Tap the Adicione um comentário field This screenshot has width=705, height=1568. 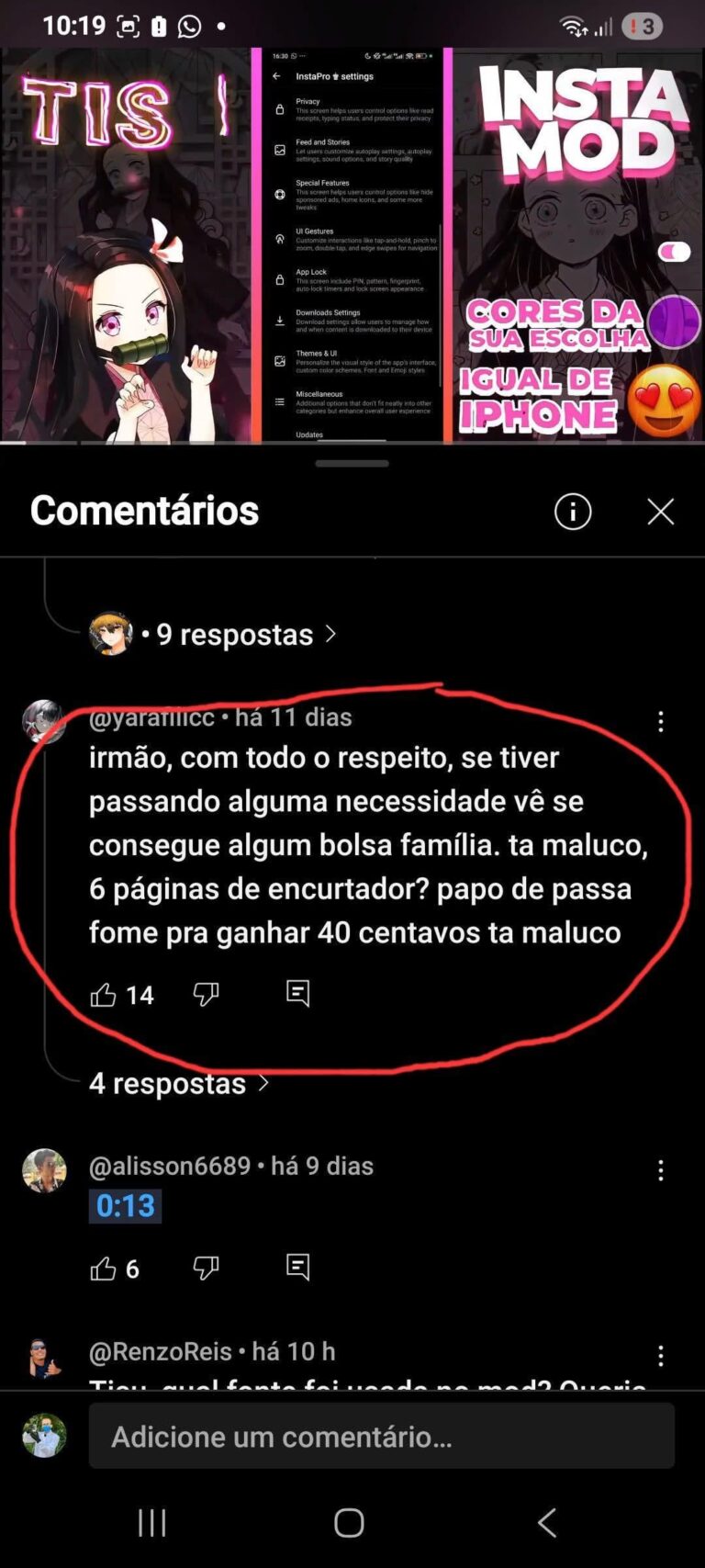381,1436
